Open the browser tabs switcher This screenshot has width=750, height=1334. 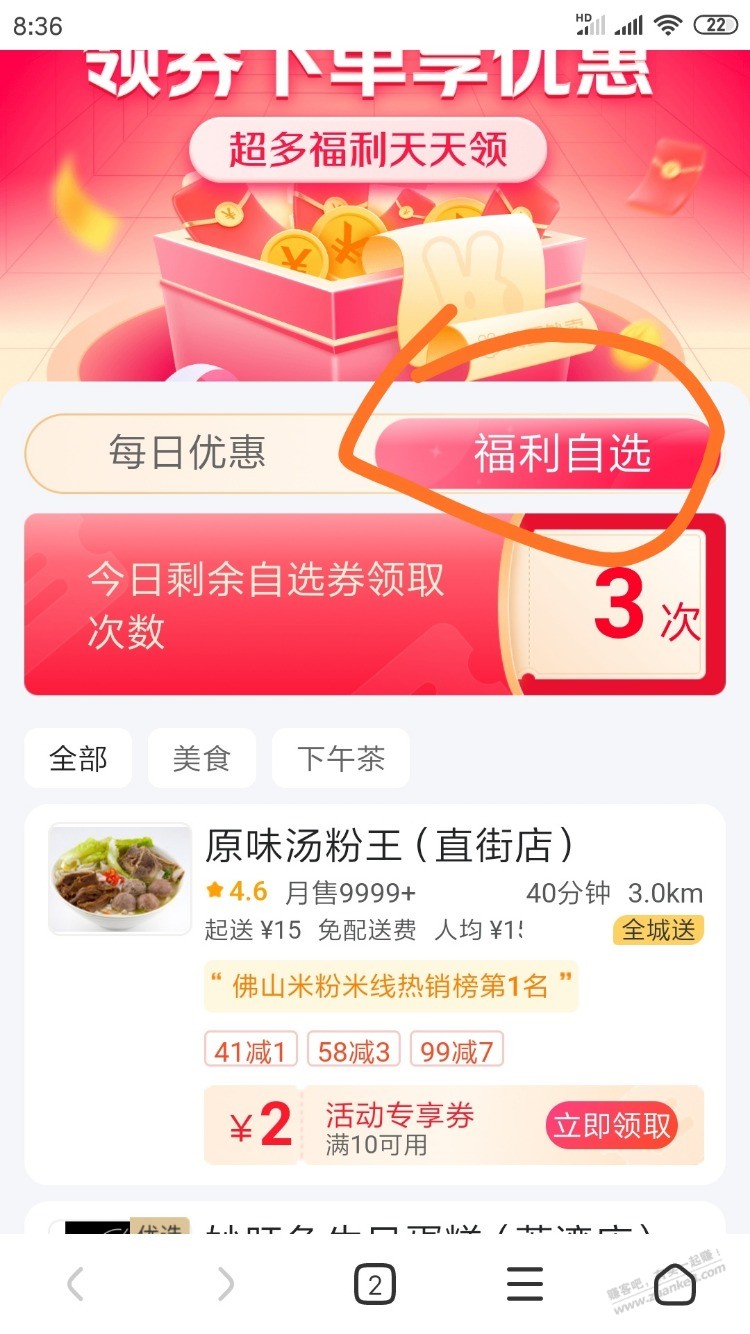375,1285
